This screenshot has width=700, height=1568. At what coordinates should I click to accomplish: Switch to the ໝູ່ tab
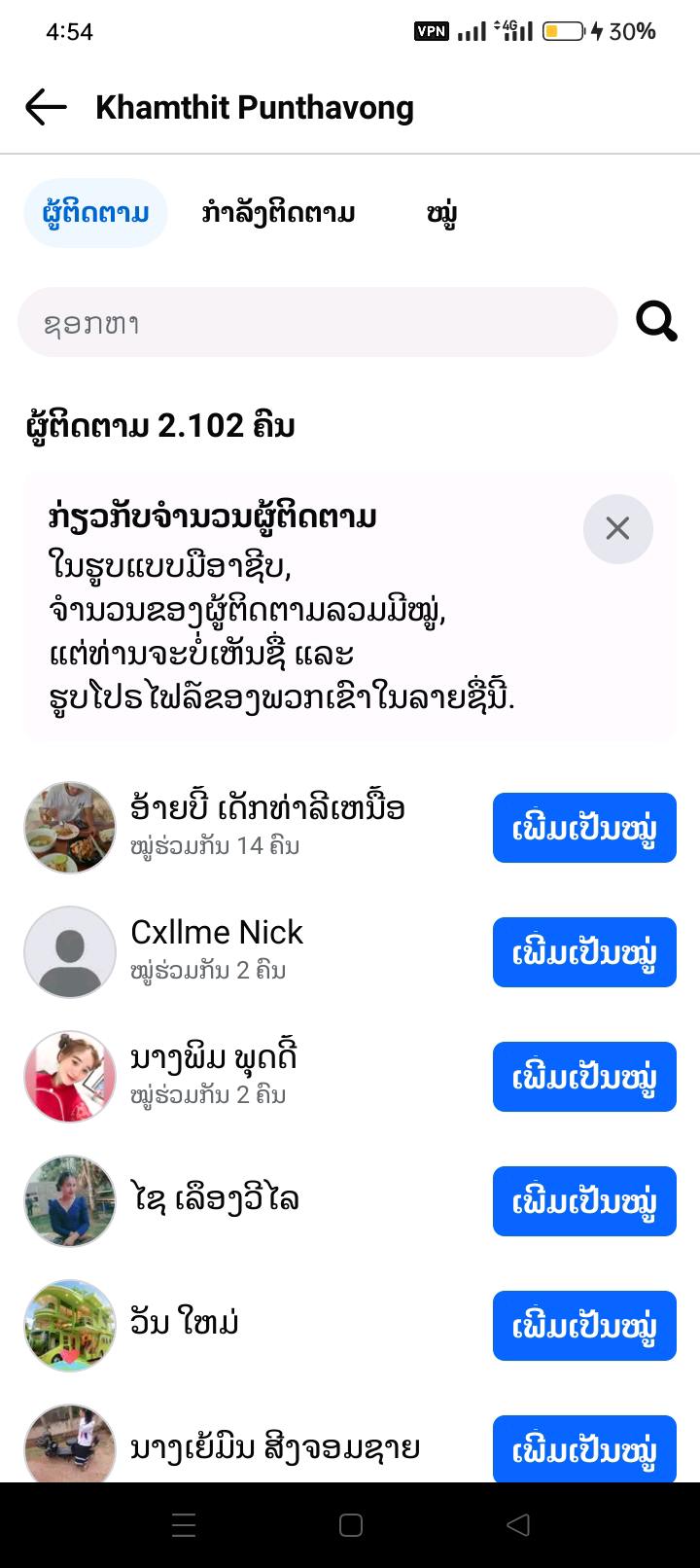[442, 213]
